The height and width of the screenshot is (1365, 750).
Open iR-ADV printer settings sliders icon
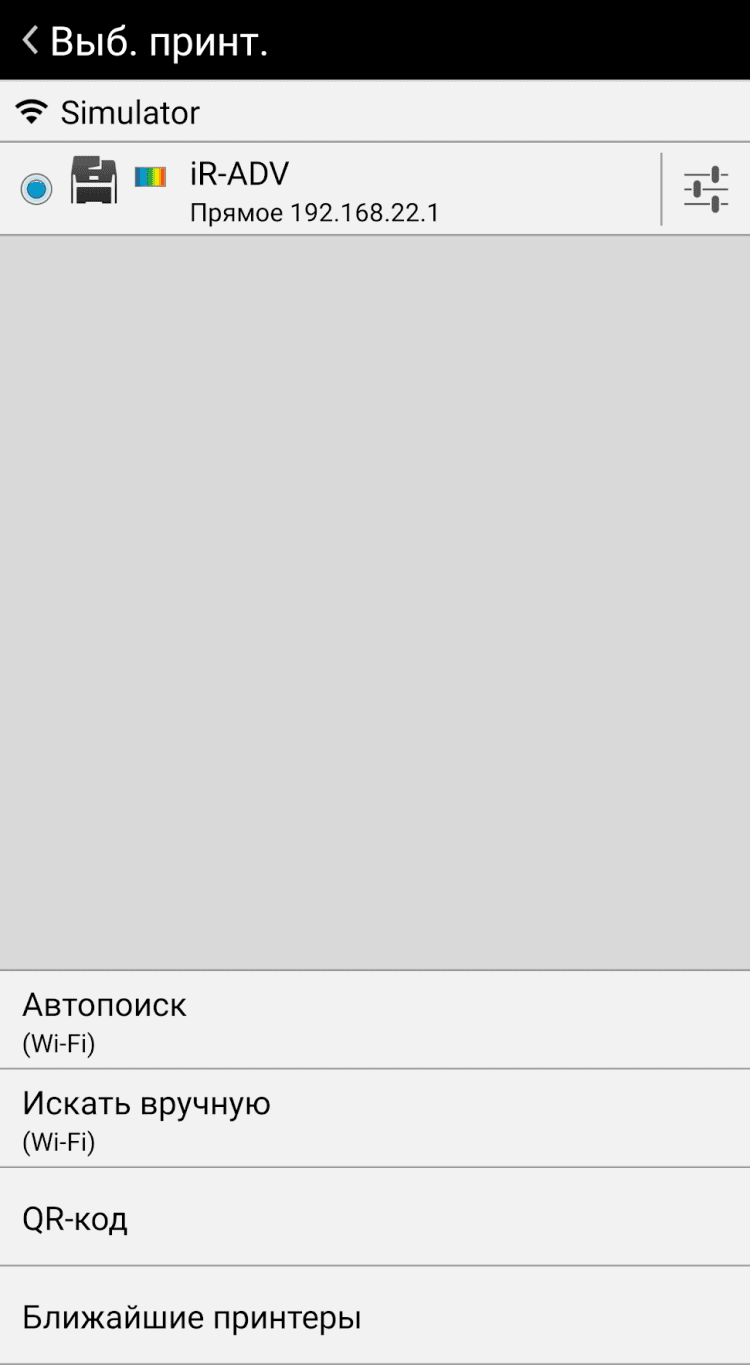coord(705,189)
